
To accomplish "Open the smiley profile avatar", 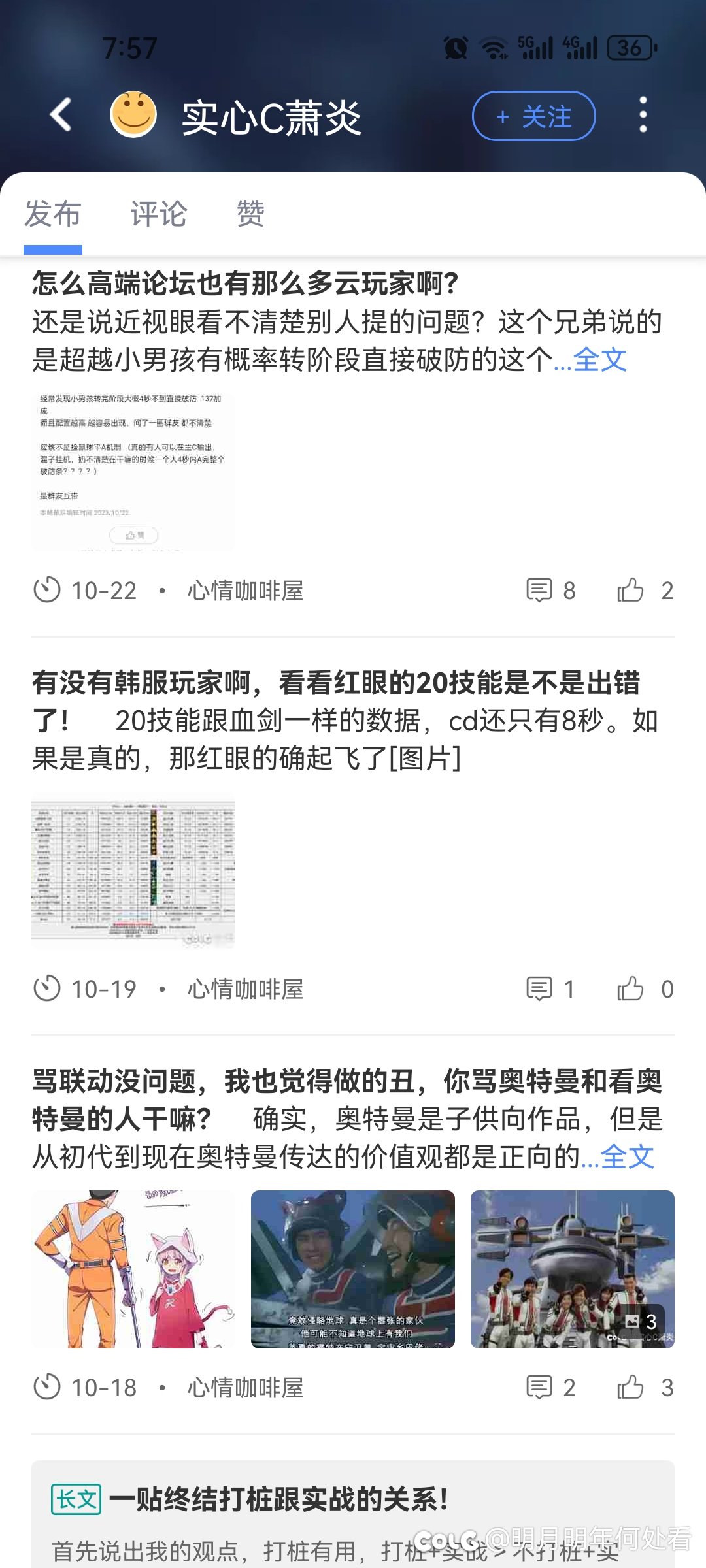I will 133,114.
